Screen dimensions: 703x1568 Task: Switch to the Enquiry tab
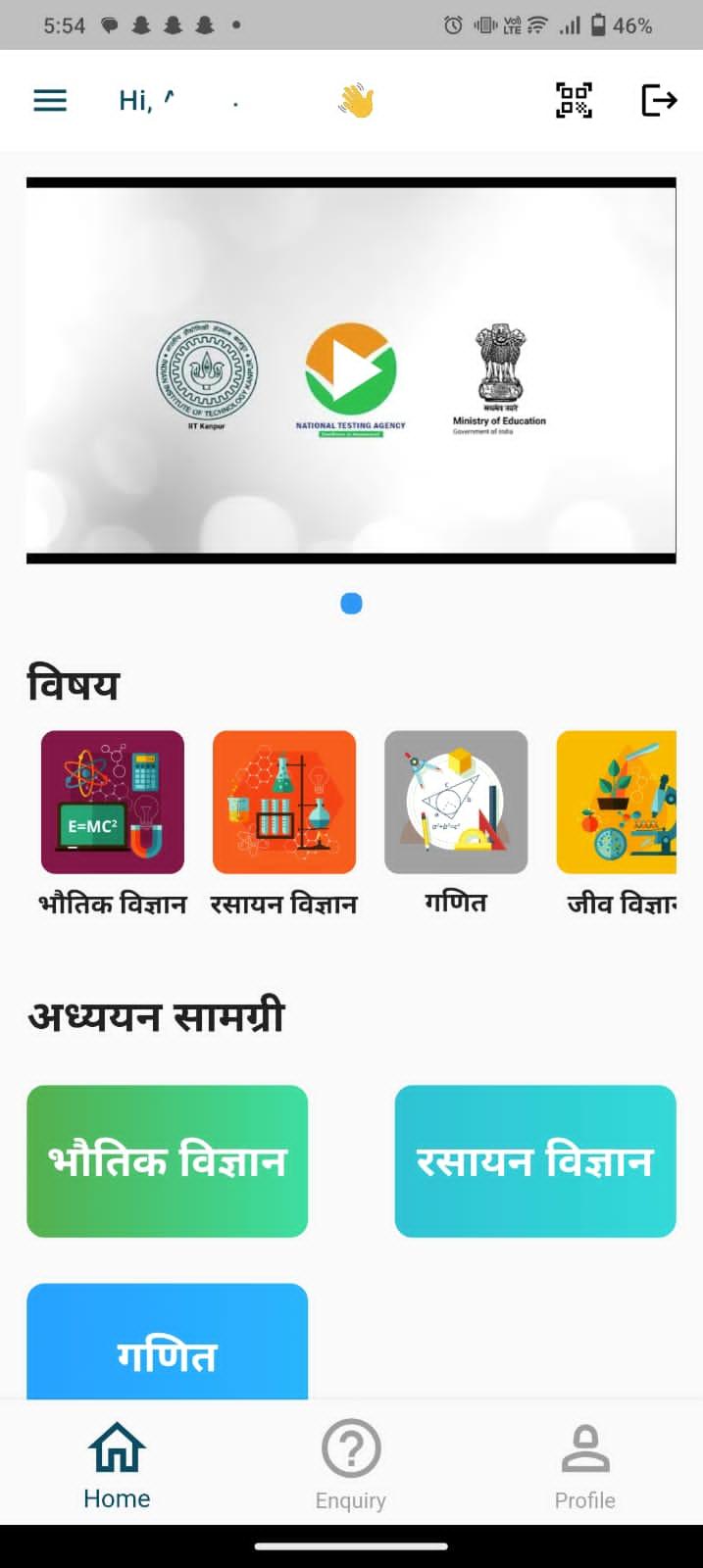(x=351, y=1465)
